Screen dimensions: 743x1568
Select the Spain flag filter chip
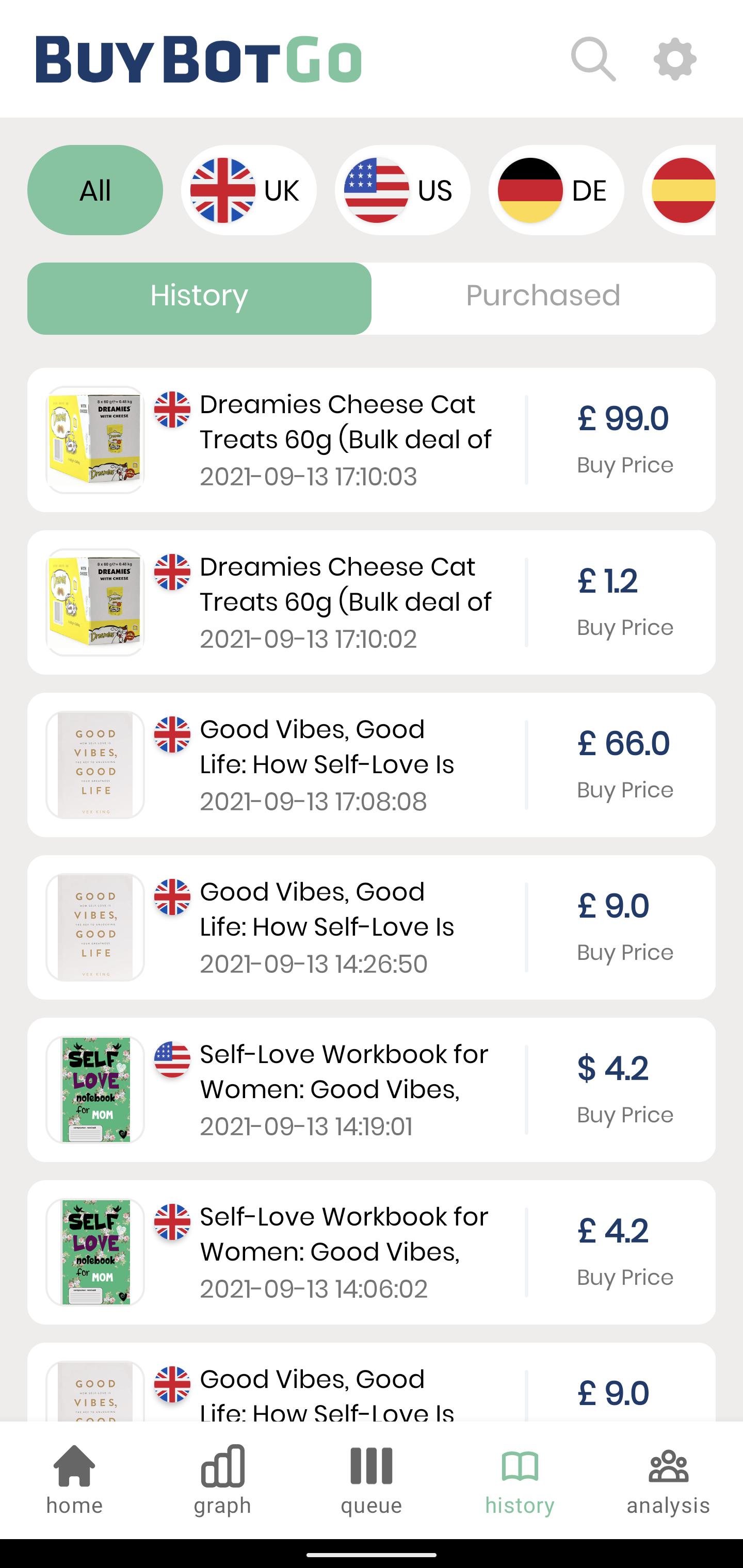(x=679, y=190)
